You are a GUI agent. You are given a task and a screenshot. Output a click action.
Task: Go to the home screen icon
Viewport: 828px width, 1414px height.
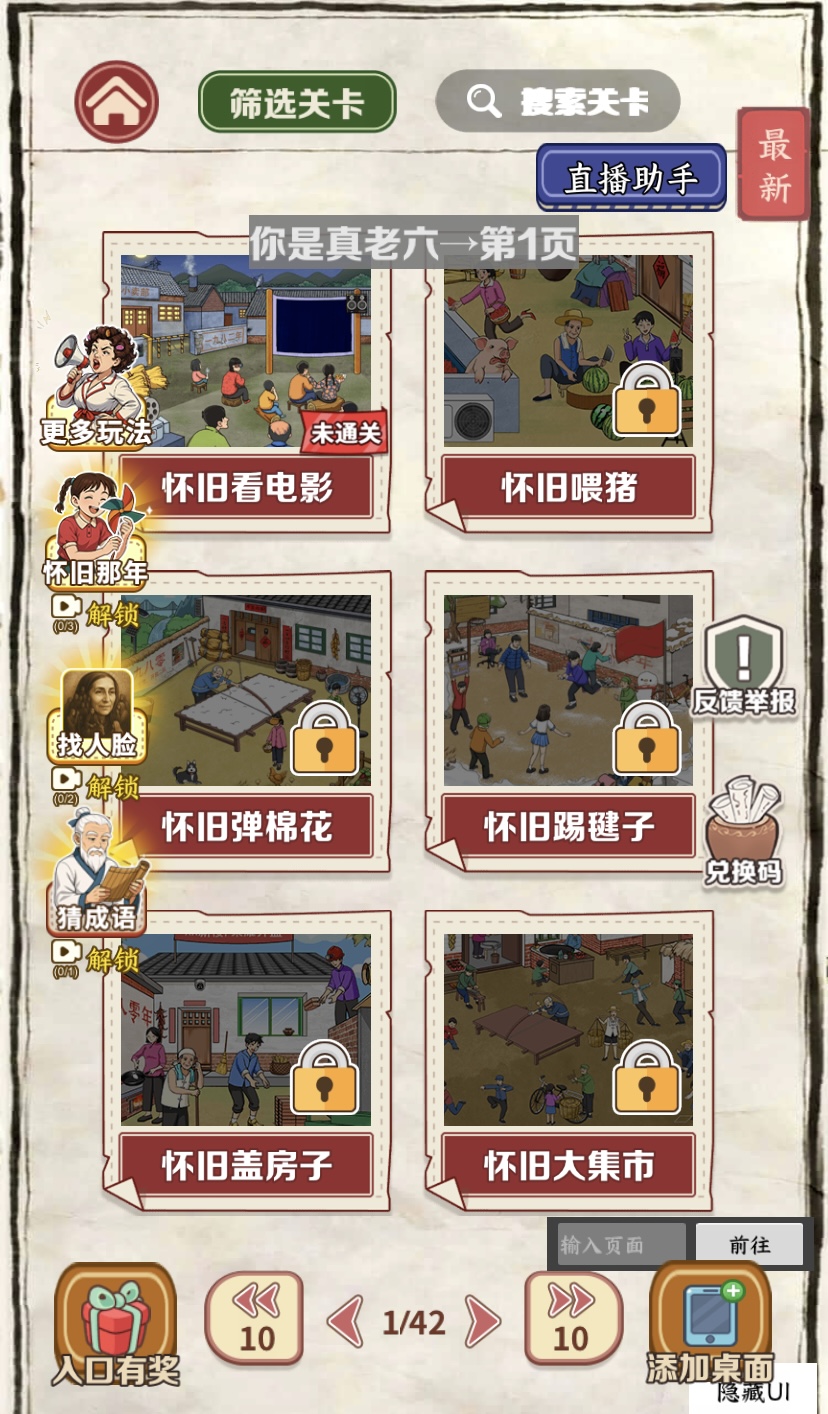pos(117,102)
